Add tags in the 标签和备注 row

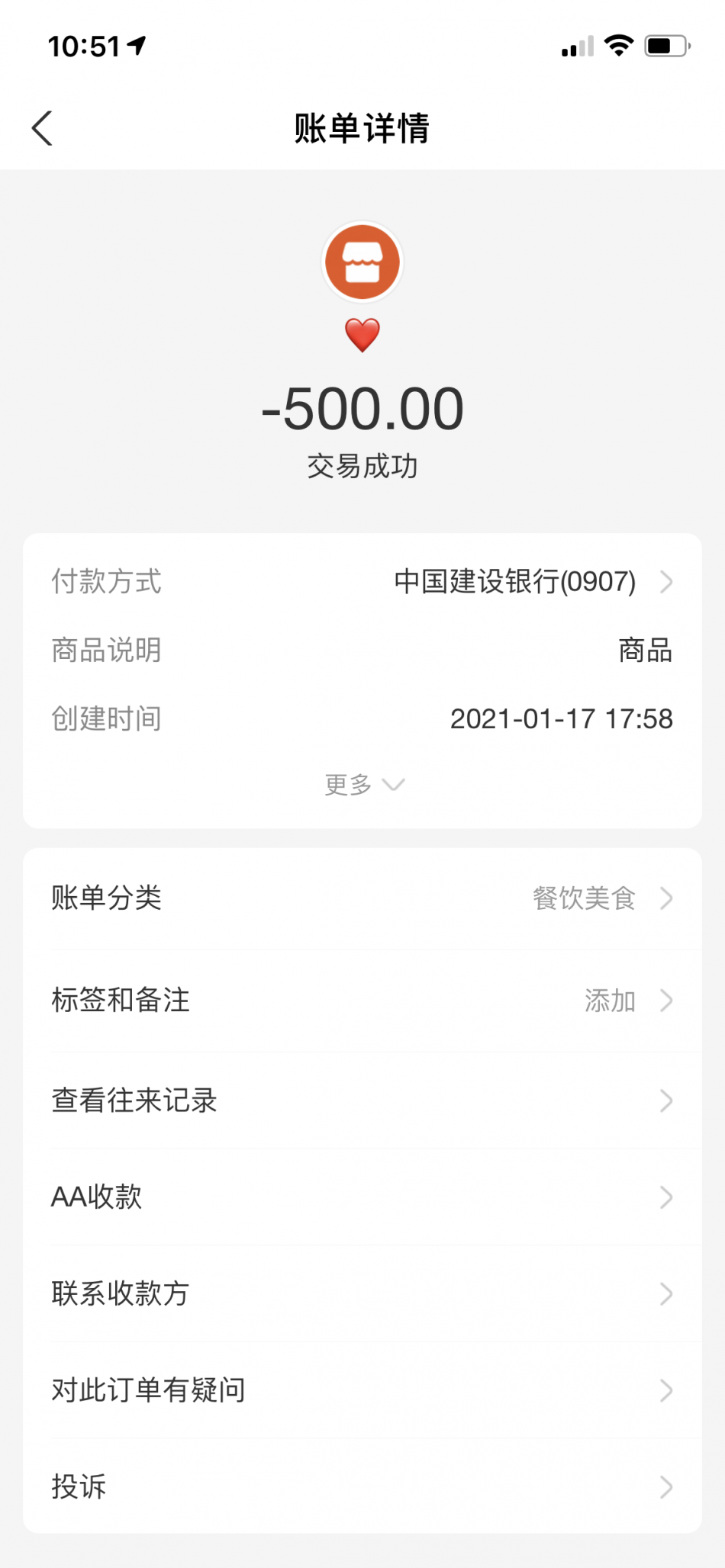point(362,1001)
